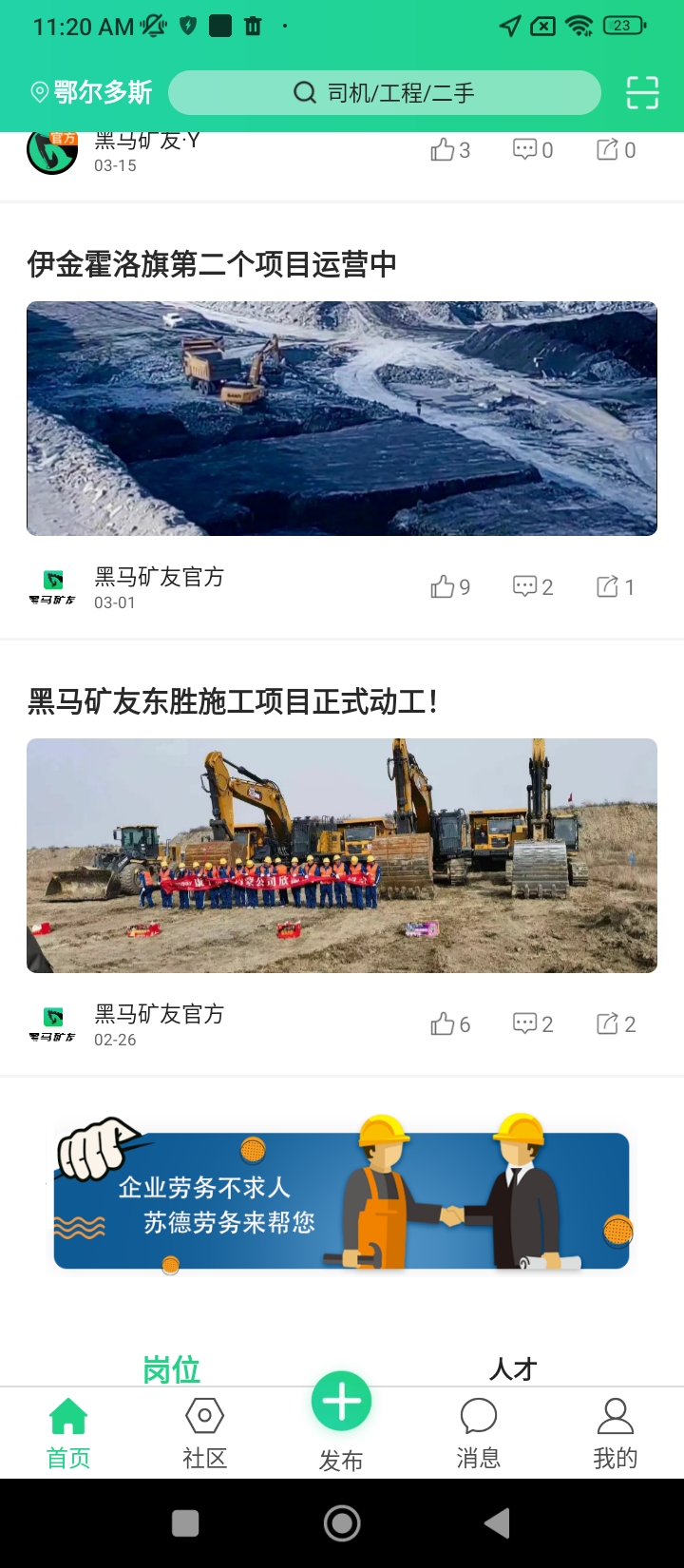The width and height of the screenshot is (684, 1568).
Task: Change the location 鄂尔多斯
Action: (x=91, y=93)
